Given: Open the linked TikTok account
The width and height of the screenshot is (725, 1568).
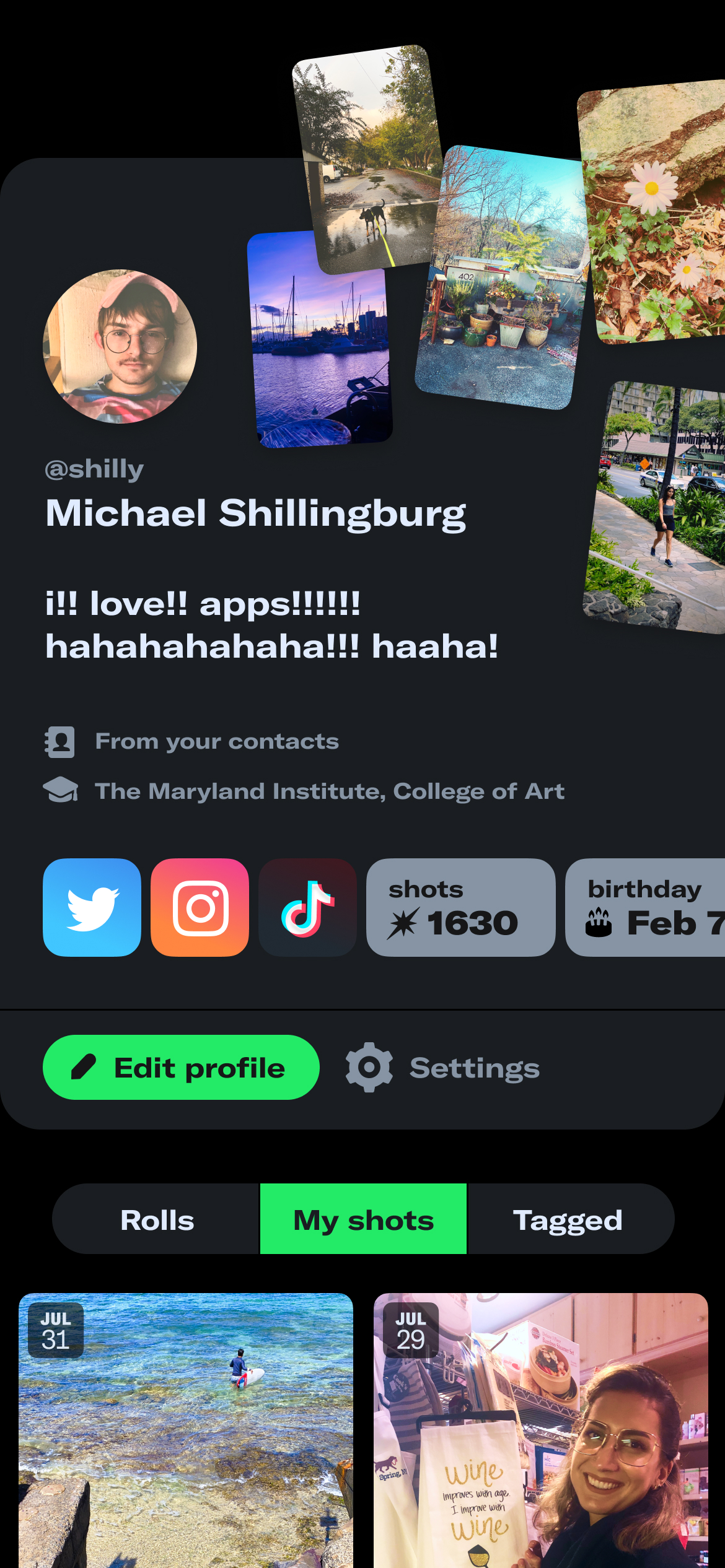Looking at the screenshot, I should coord(307,907).
